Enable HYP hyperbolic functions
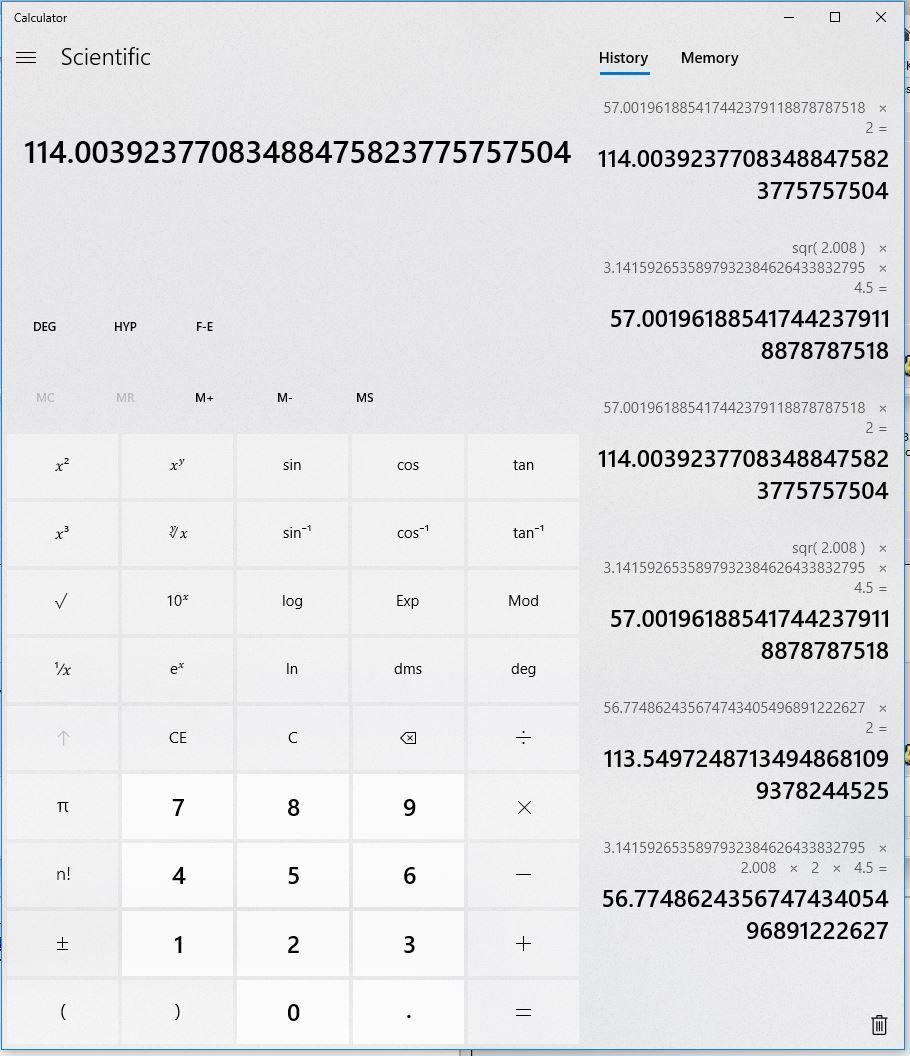This screenshot has height=1056, width=910. click(125, 327)
